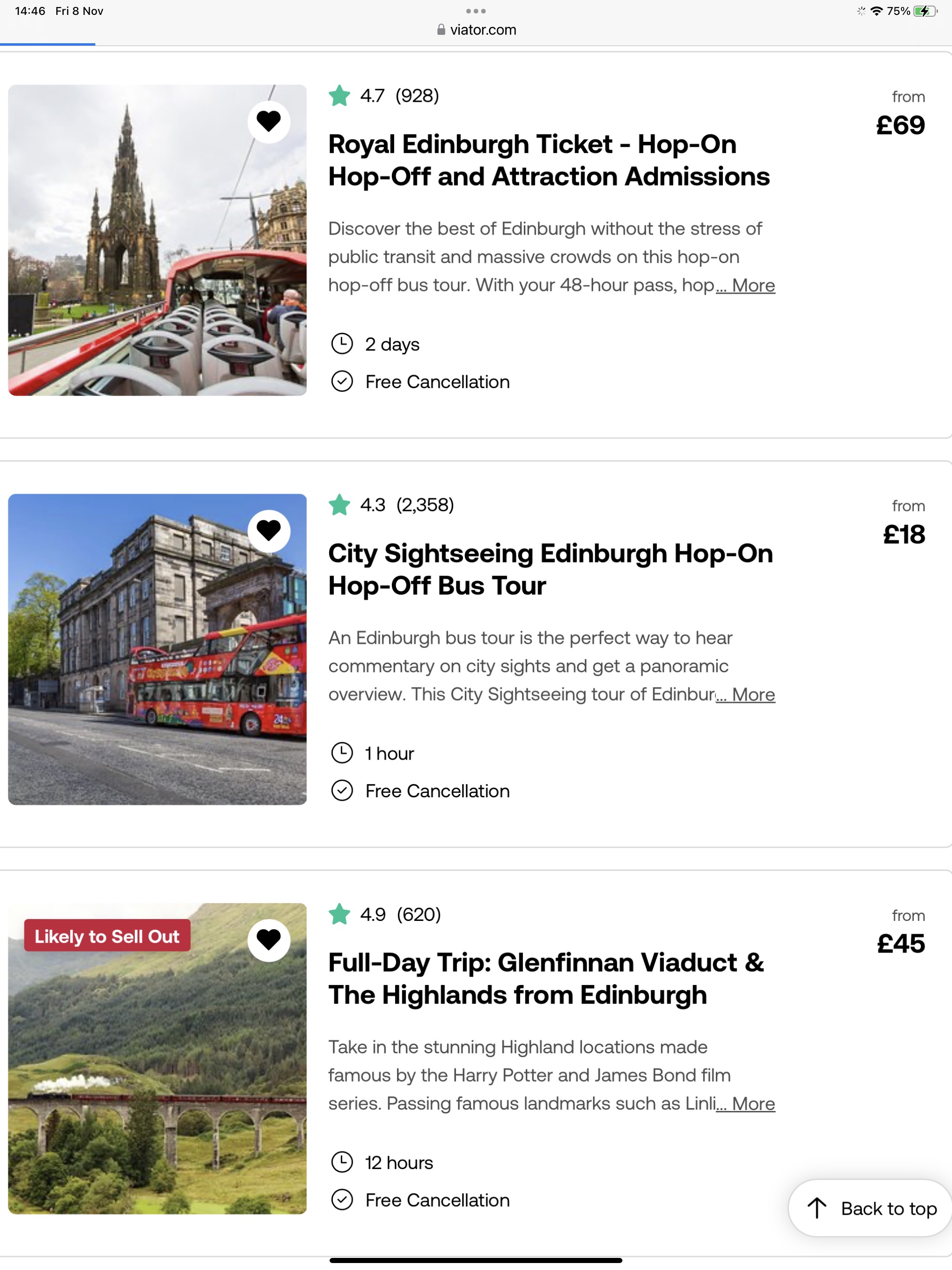Open City Sightseeing Edinburgh Bus Tour listing
Image resolution: width=952 pixels, height=1270 pixels.
(x=550, y=569)
